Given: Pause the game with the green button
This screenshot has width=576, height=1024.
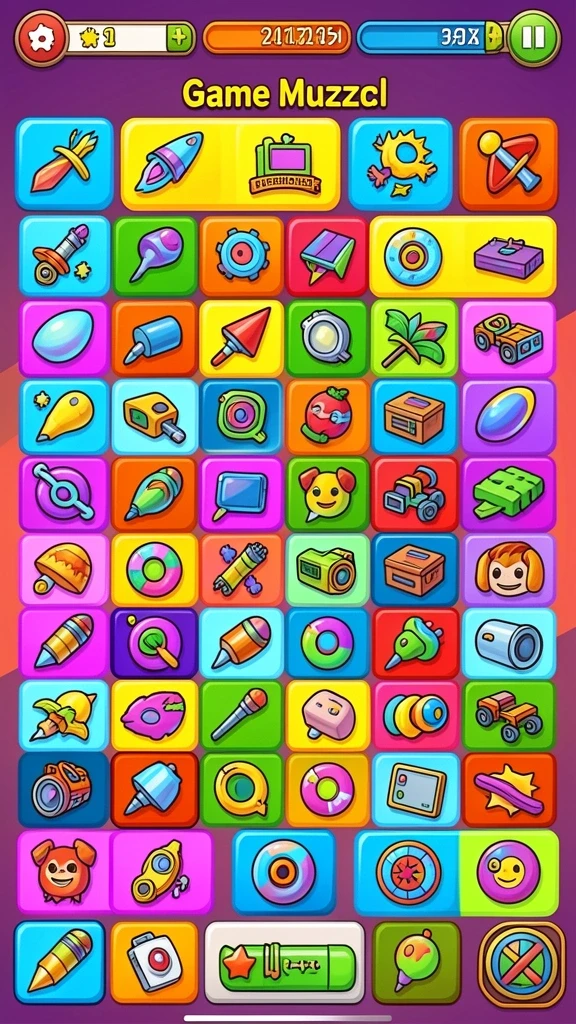Looking at the screenshot, I should tap(534, 39).
